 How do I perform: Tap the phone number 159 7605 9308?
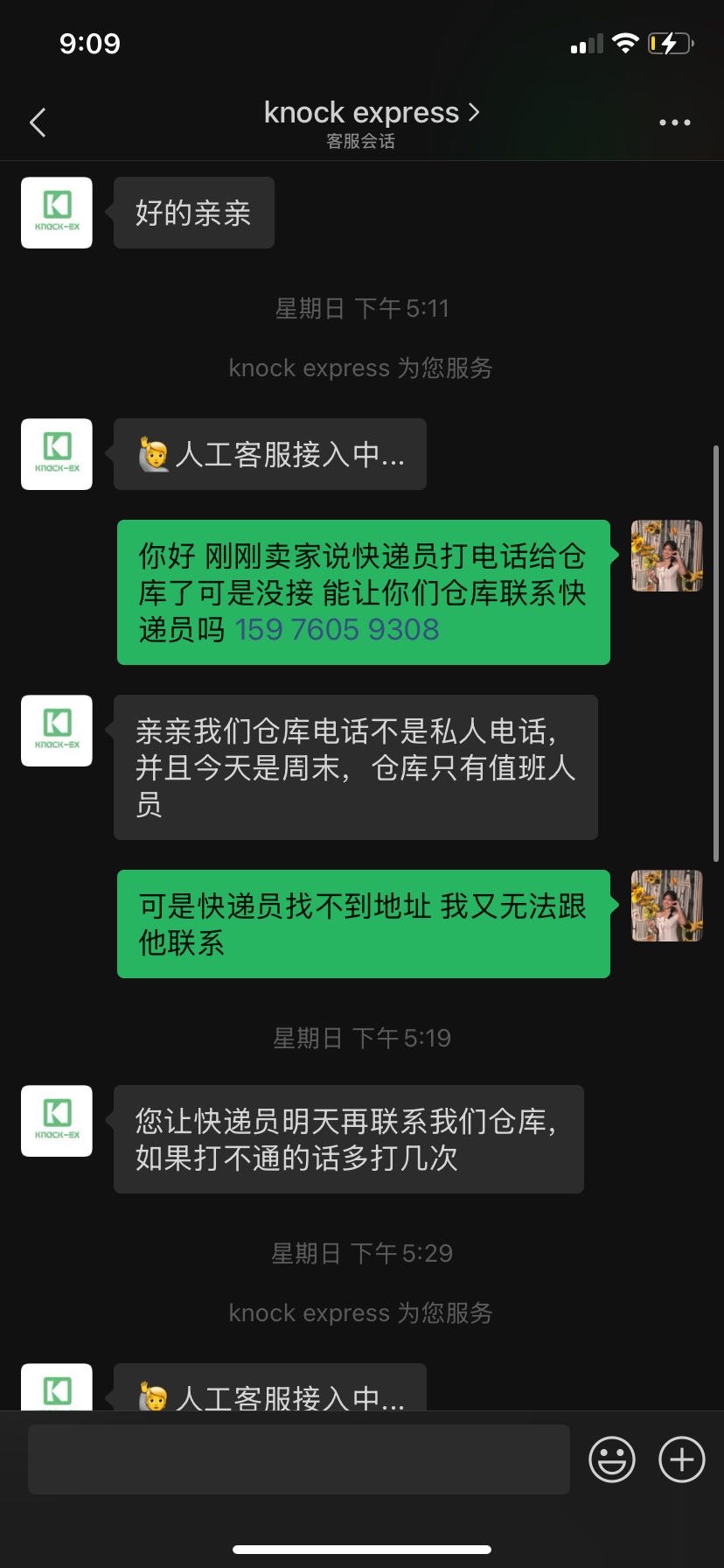pos(337,630)
